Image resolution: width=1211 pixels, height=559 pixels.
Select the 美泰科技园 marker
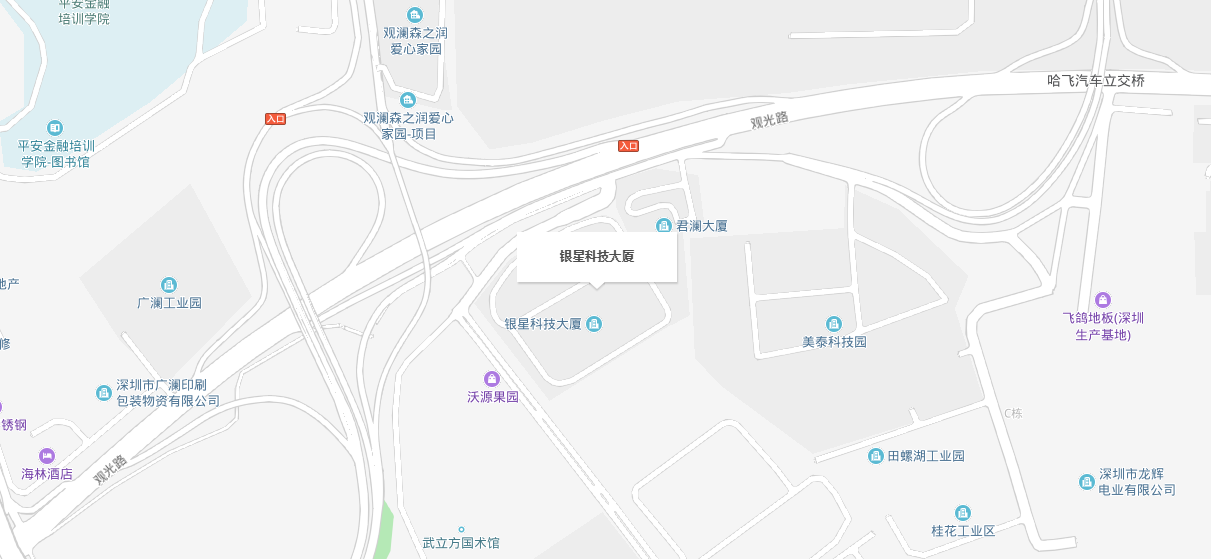click(834, 324)
